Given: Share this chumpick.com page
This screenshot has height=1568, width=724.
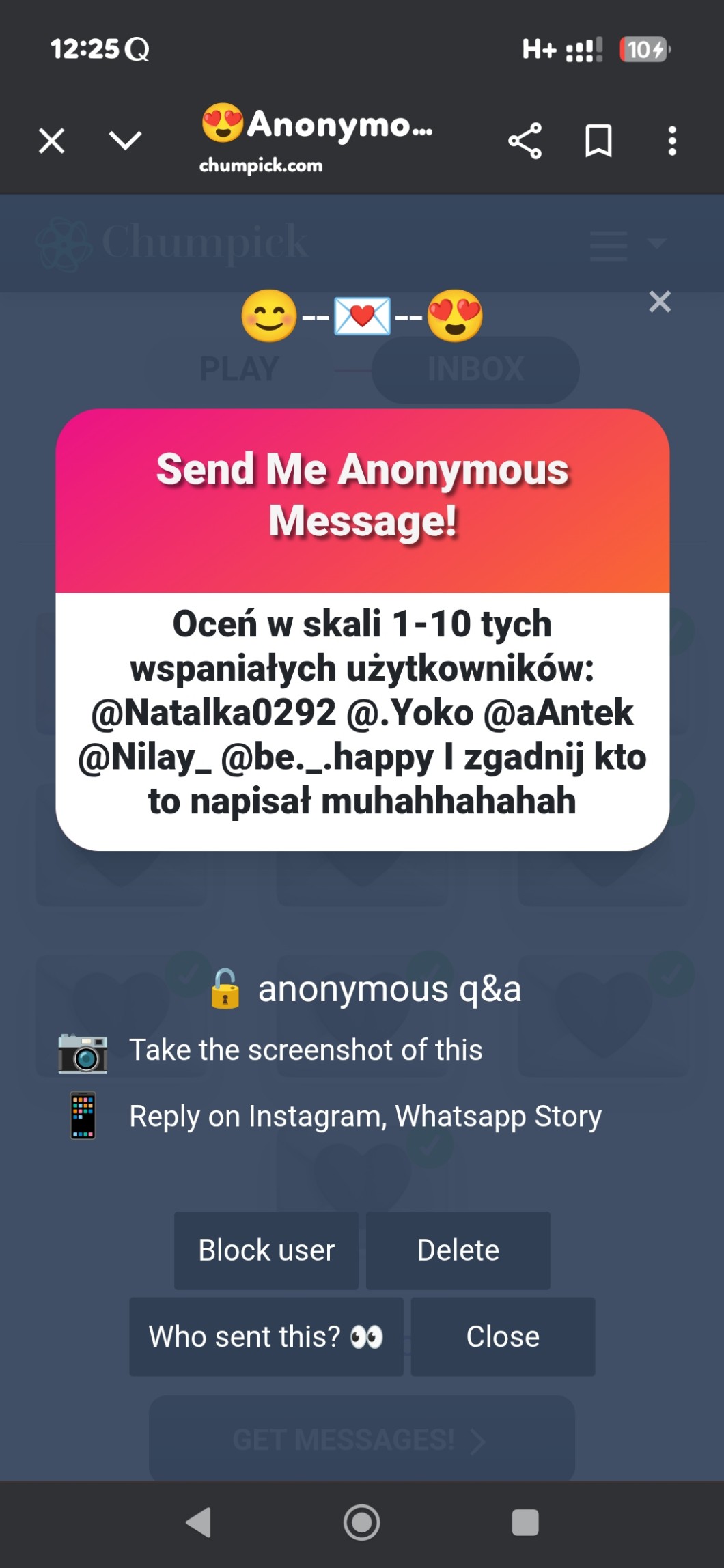Looking at the screenshot, I should pyautogui.click(x=525, y=141).
